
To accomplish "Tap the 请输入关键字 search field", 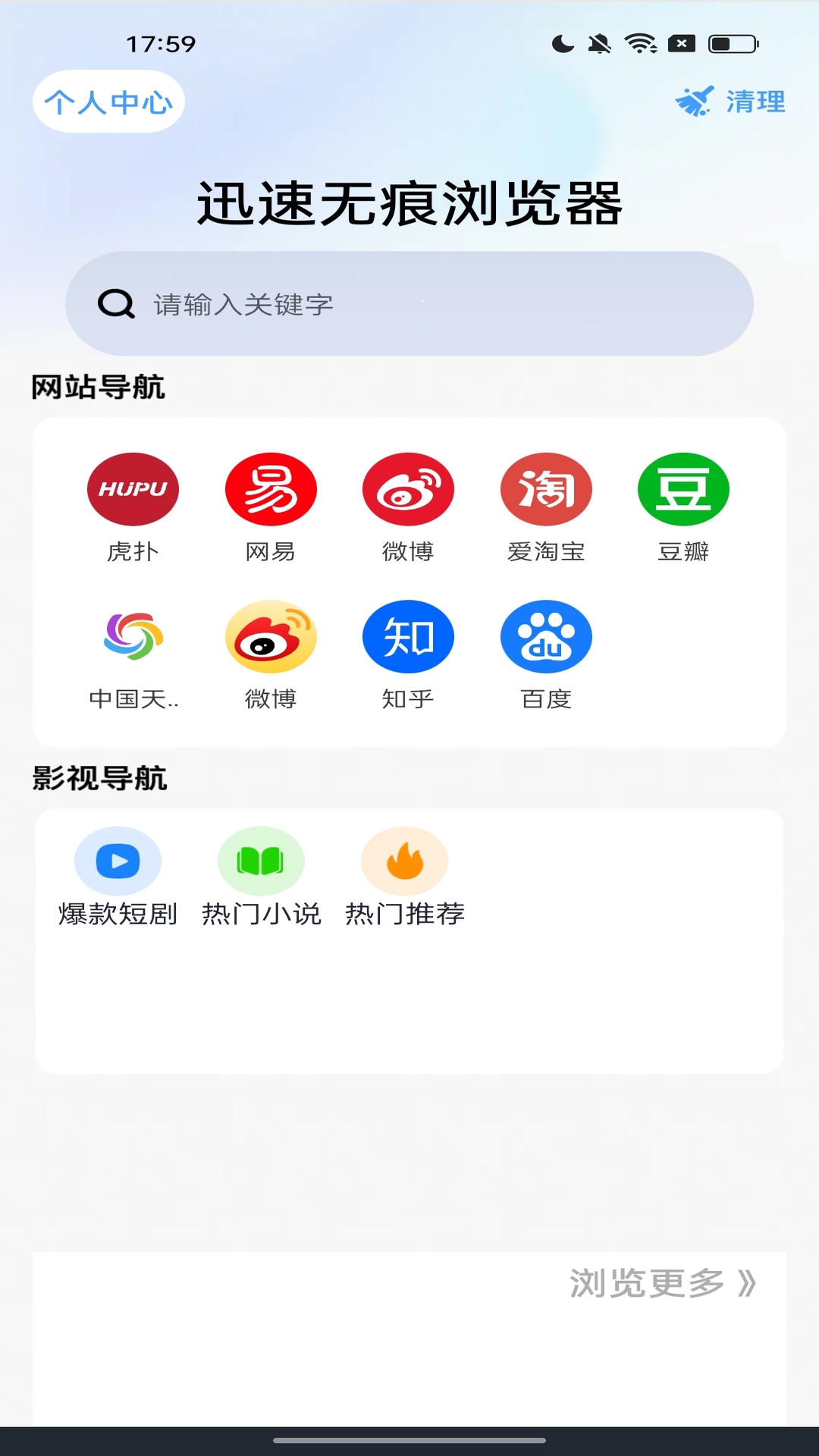I will pyautogui.click(x=409, y=305).
